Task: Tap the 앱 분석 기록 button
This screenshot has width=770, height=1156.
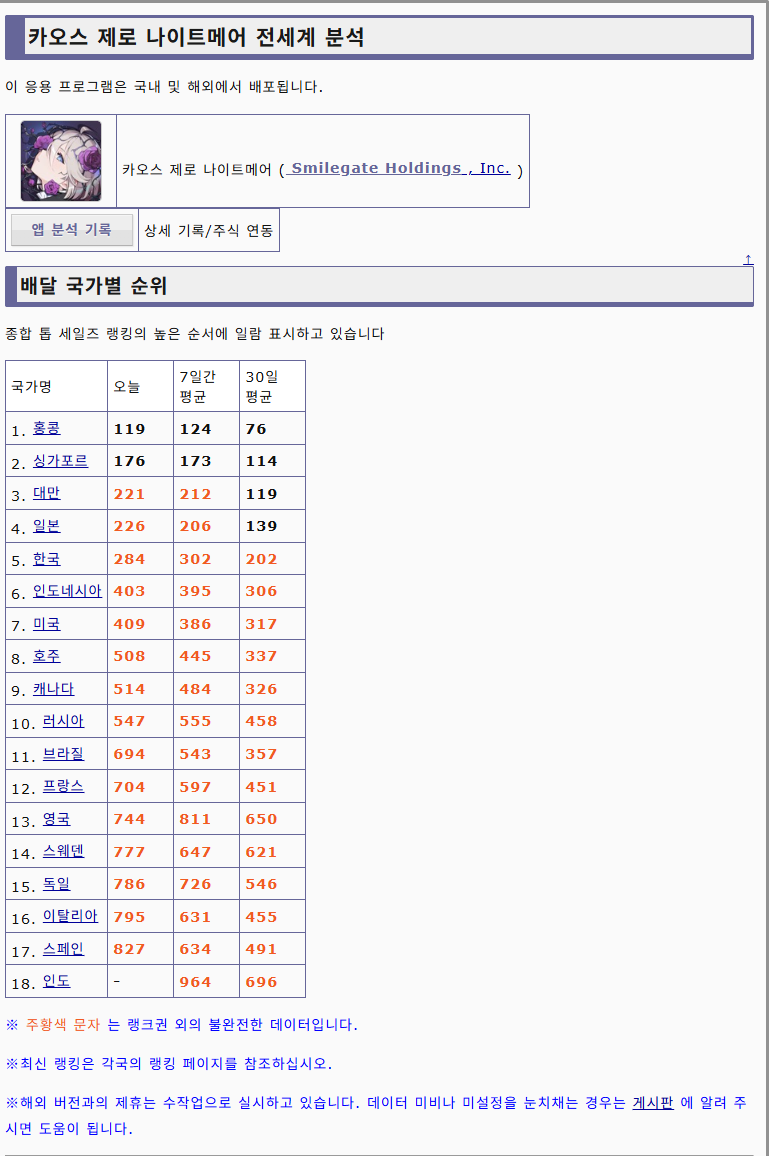Action: (x=71, y=229)
